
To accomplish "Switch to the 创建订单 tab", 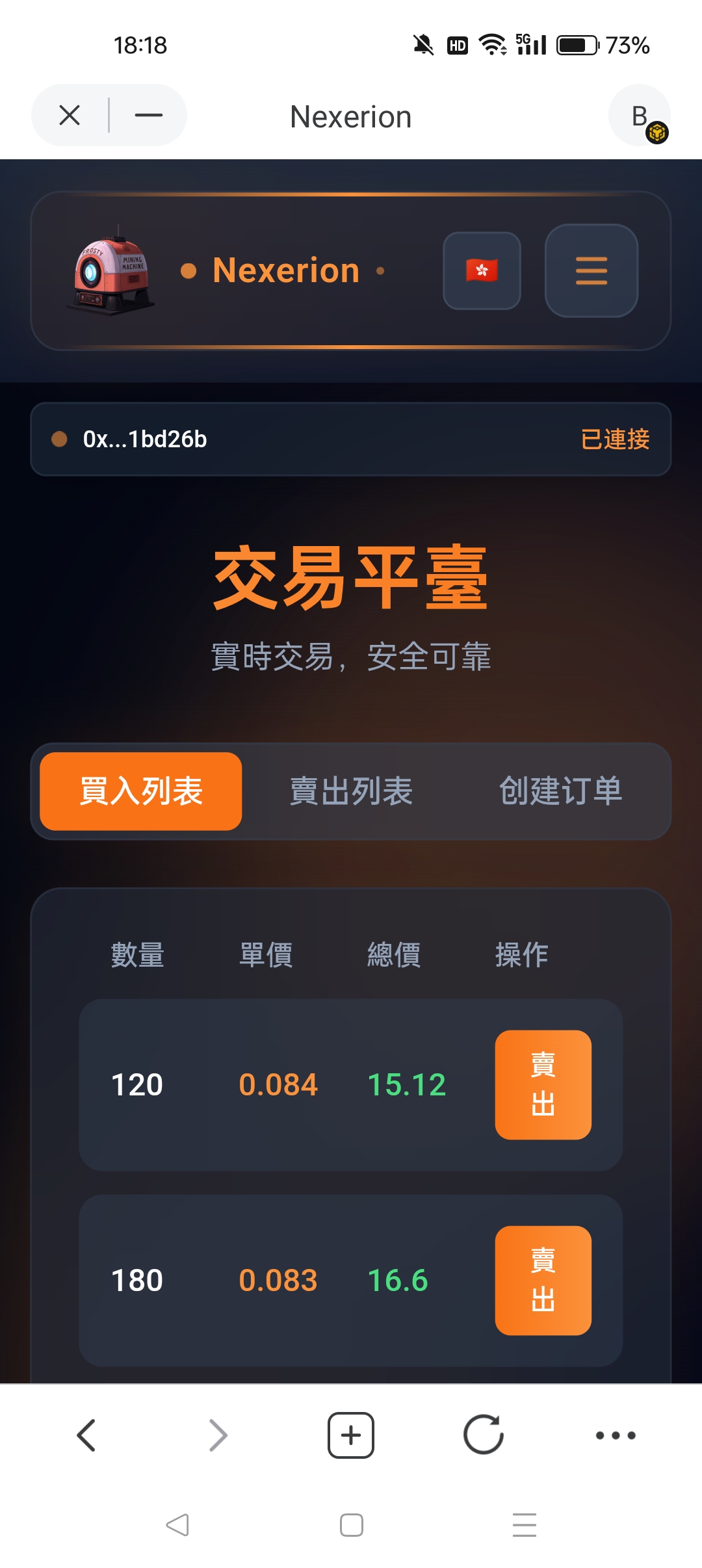I will [560, 791].
